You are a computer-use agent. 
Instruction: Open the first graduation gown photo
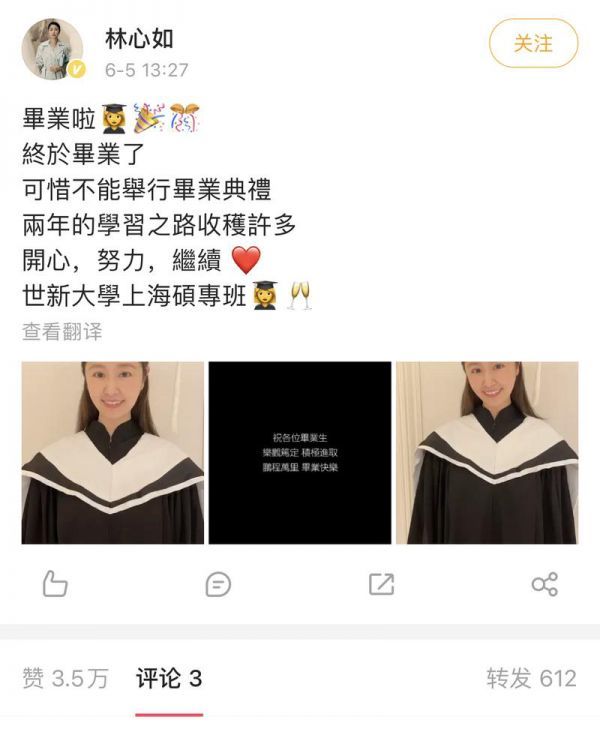coord(112,453)
